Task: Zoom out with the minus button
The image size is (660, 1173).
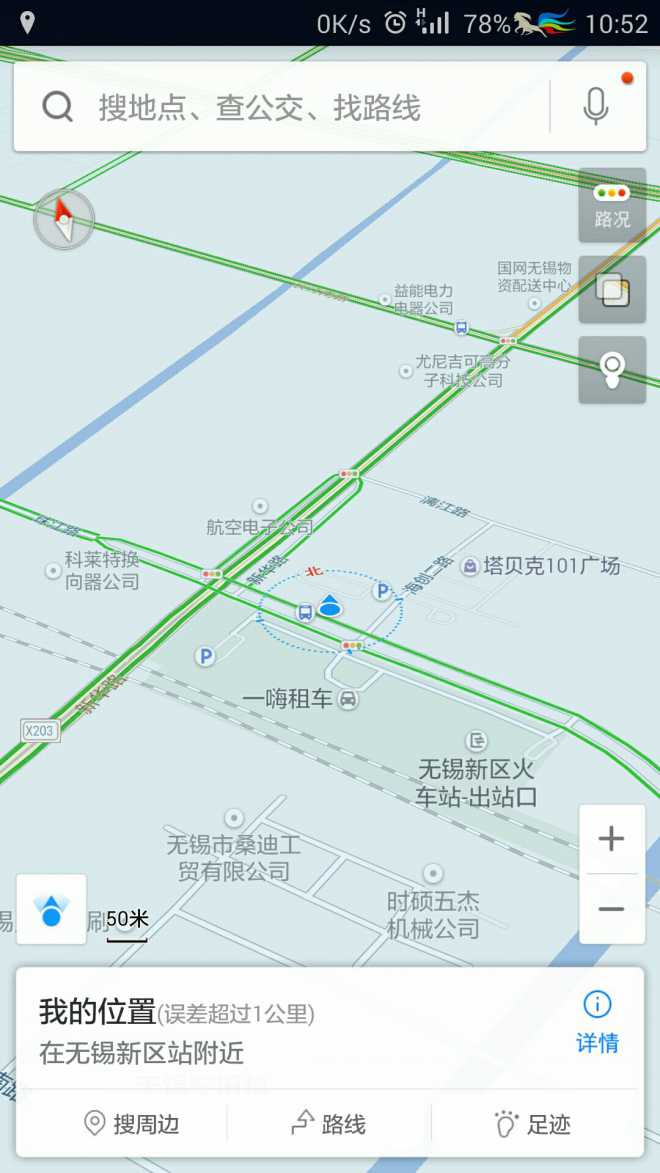Action: [x=611, y=909]
